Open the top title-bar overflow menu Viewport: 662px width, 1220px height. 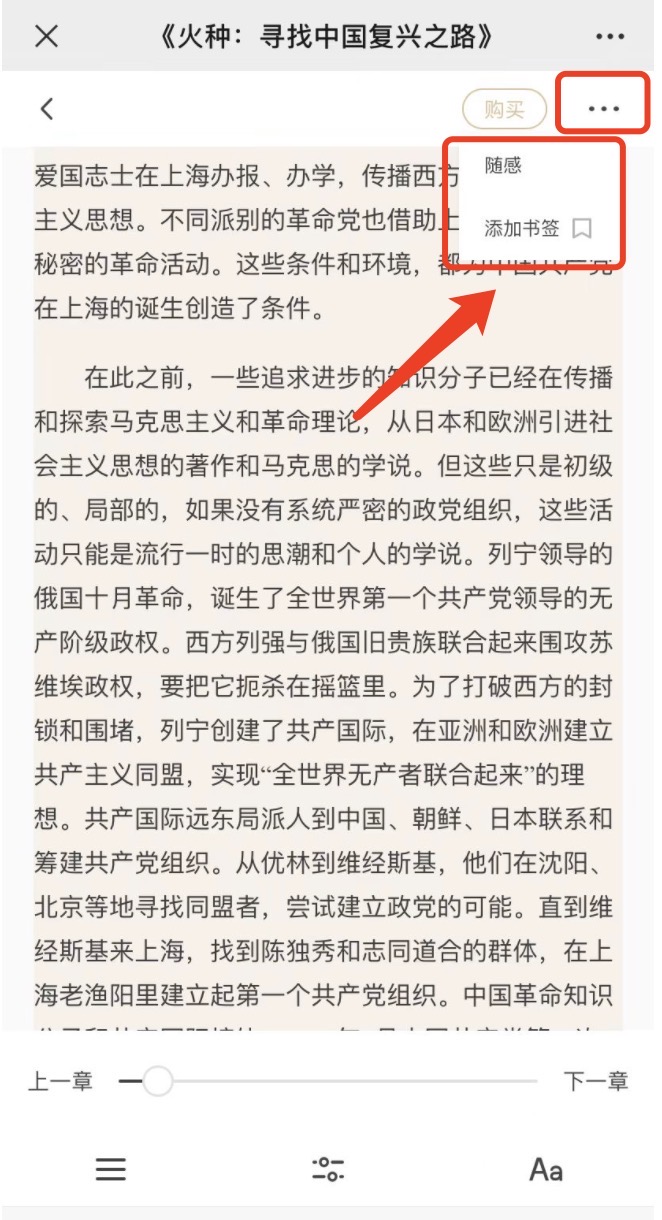(609, 37)
